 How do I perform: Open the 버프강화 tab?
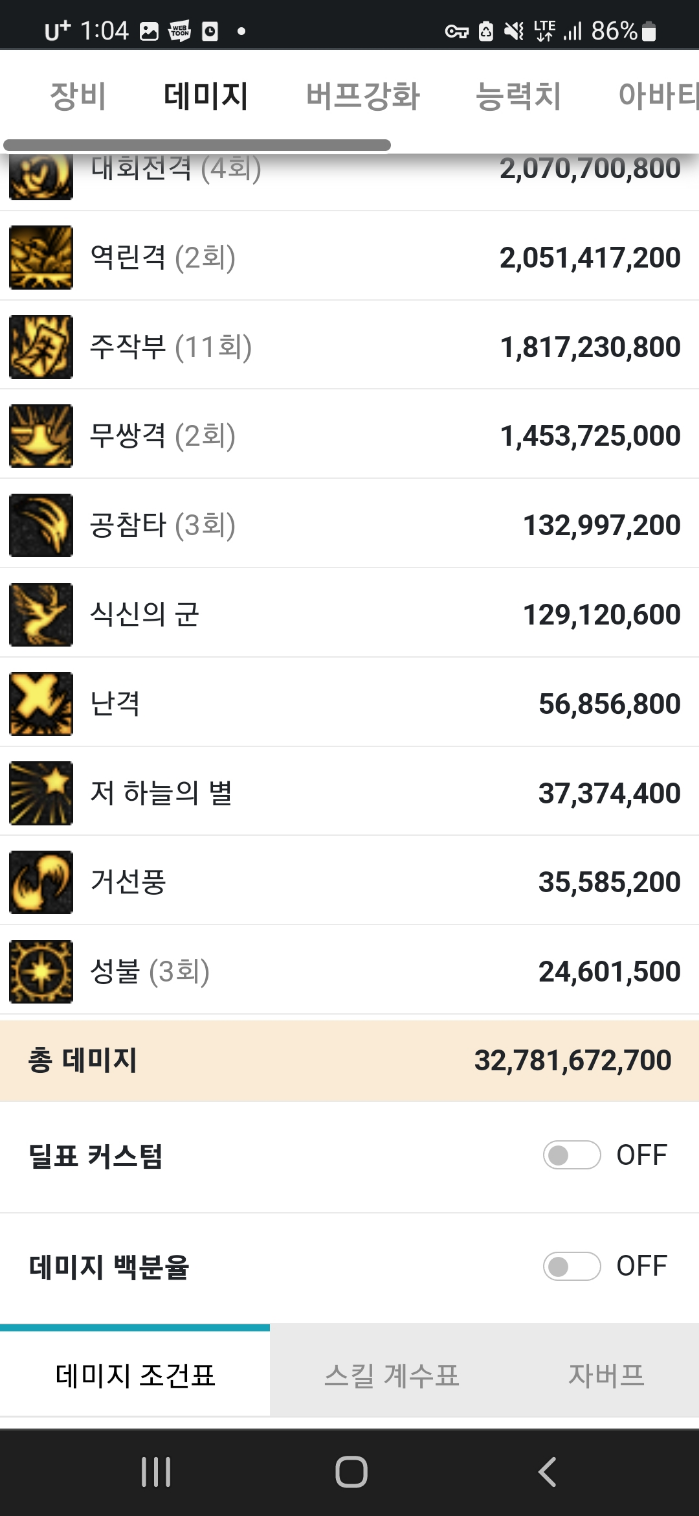(x=362, y=97)
